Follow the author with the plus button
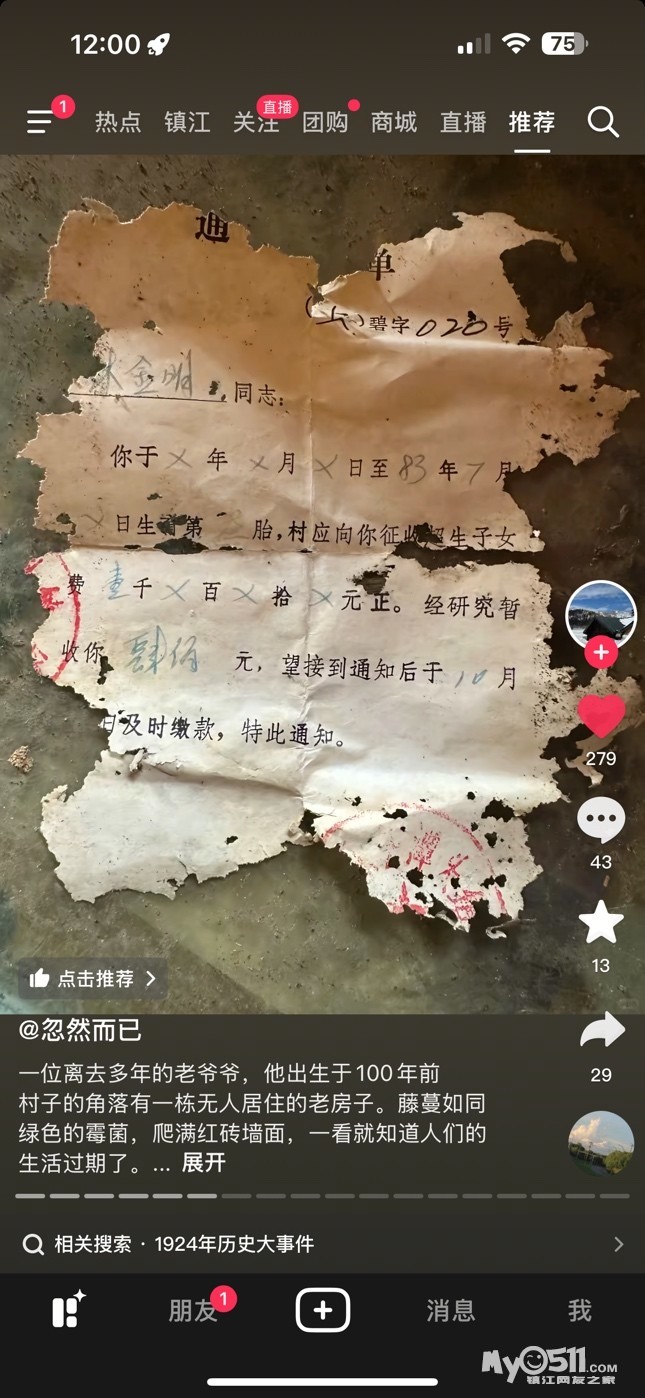Image resolution: width=645 pixels, height=1398 pixels. tap(600, 653)
